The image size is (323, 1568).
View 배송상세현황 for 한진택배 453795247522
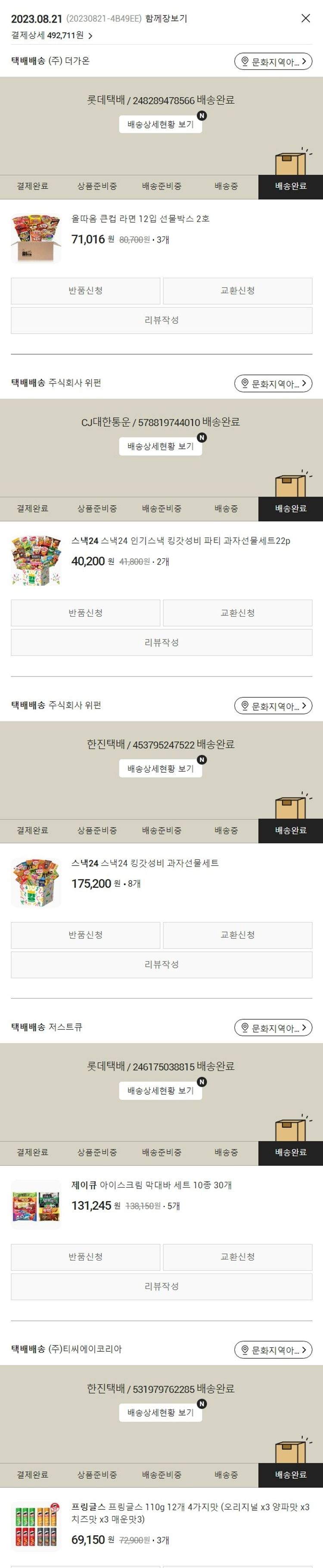point(160,768)
